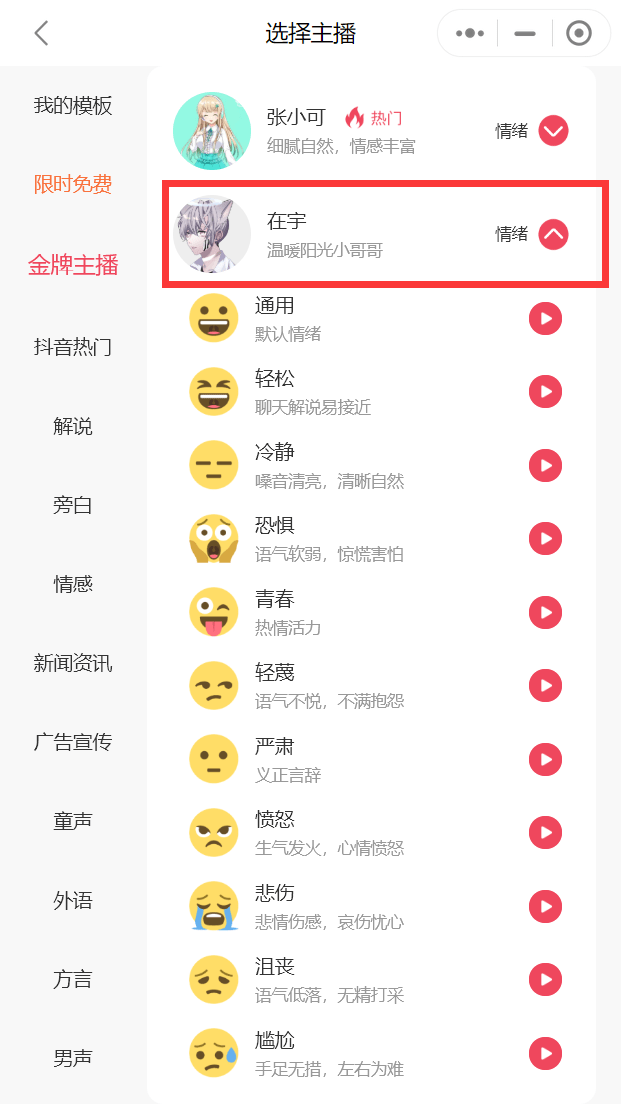Play the 恐惧 emotion sample
Viewport: 621px width, 1104px height.
tap(545, 539)
